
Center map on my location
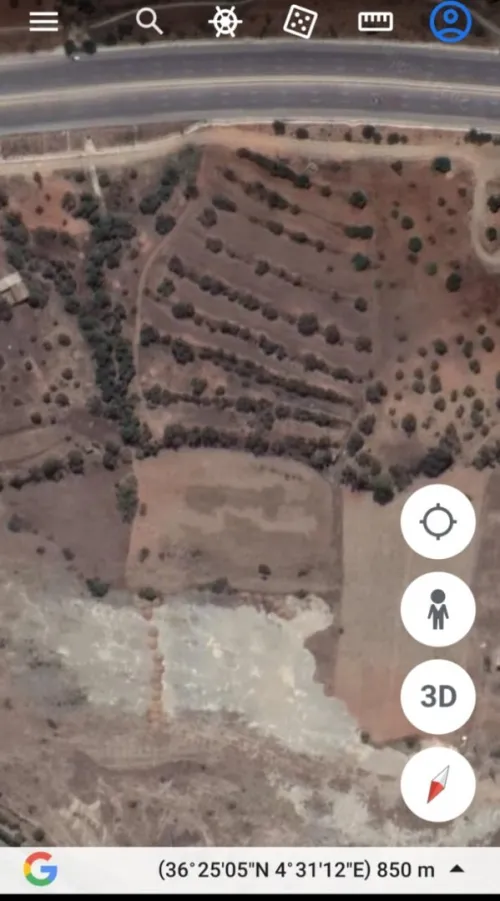pyautogui.click(x=438, y=522)
